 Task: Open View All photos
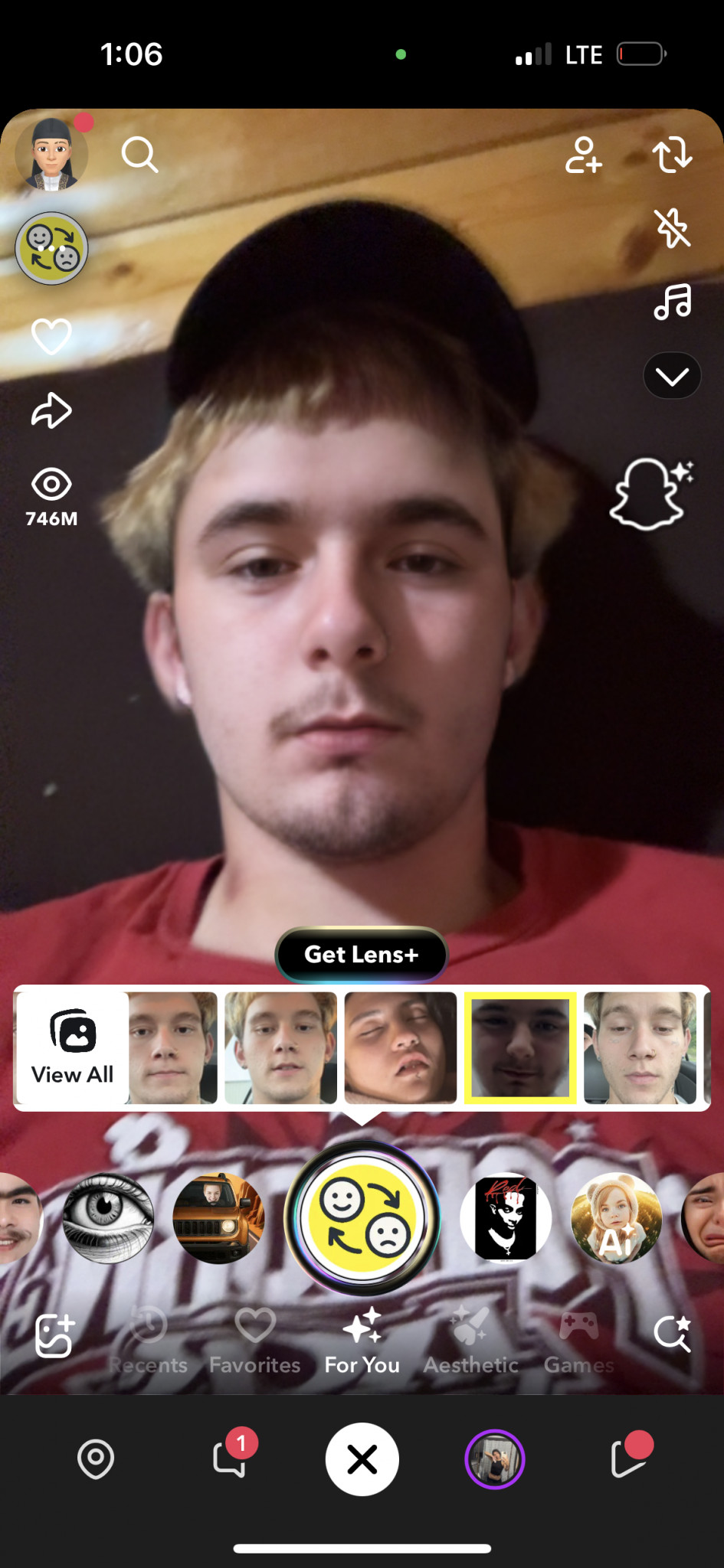[x=72, y=1047]
